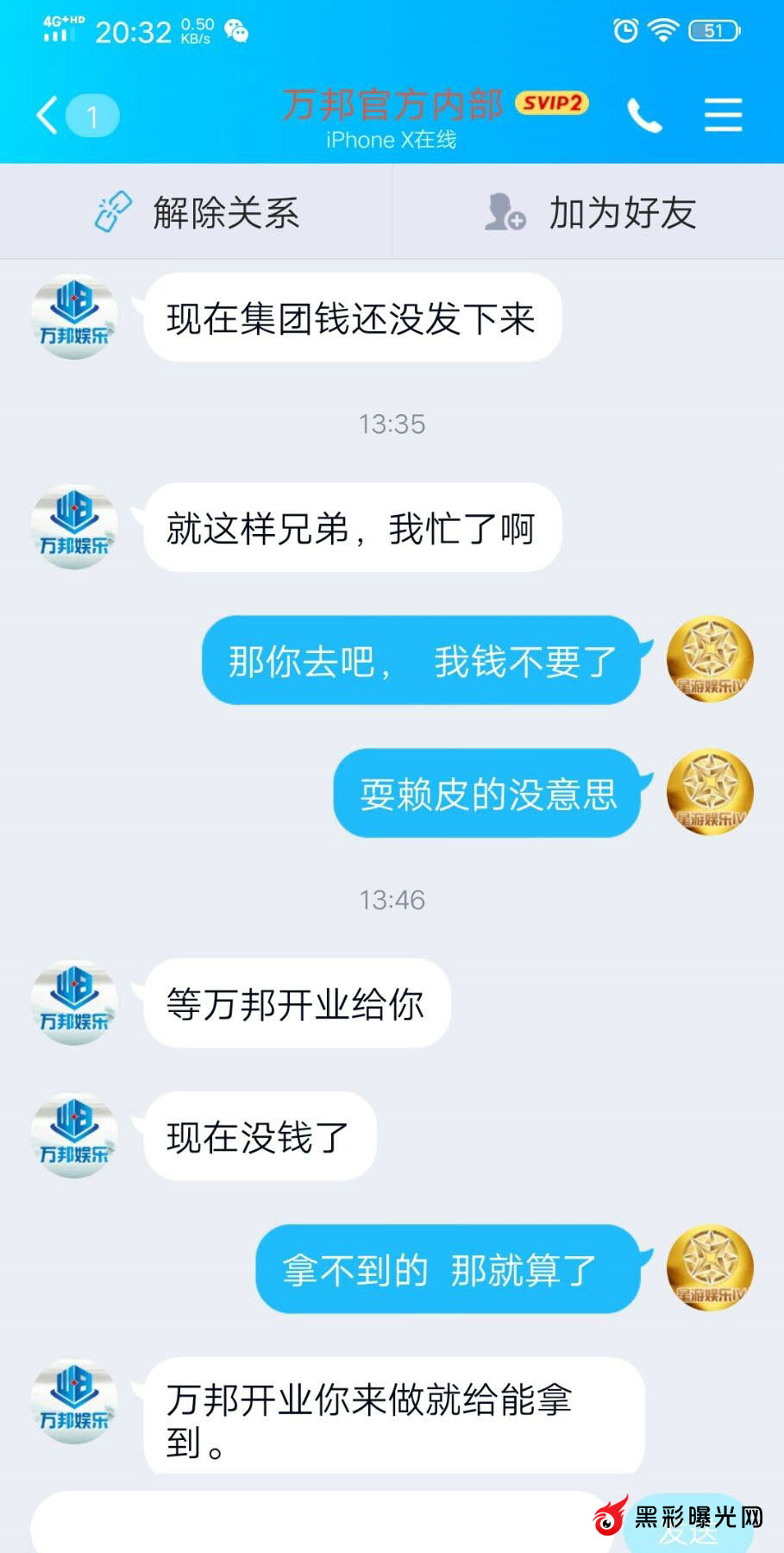The height and width of the screenshot is (1553, 784).
Task: Tap 加为好友 to add as friend
Action: [589, 212]
